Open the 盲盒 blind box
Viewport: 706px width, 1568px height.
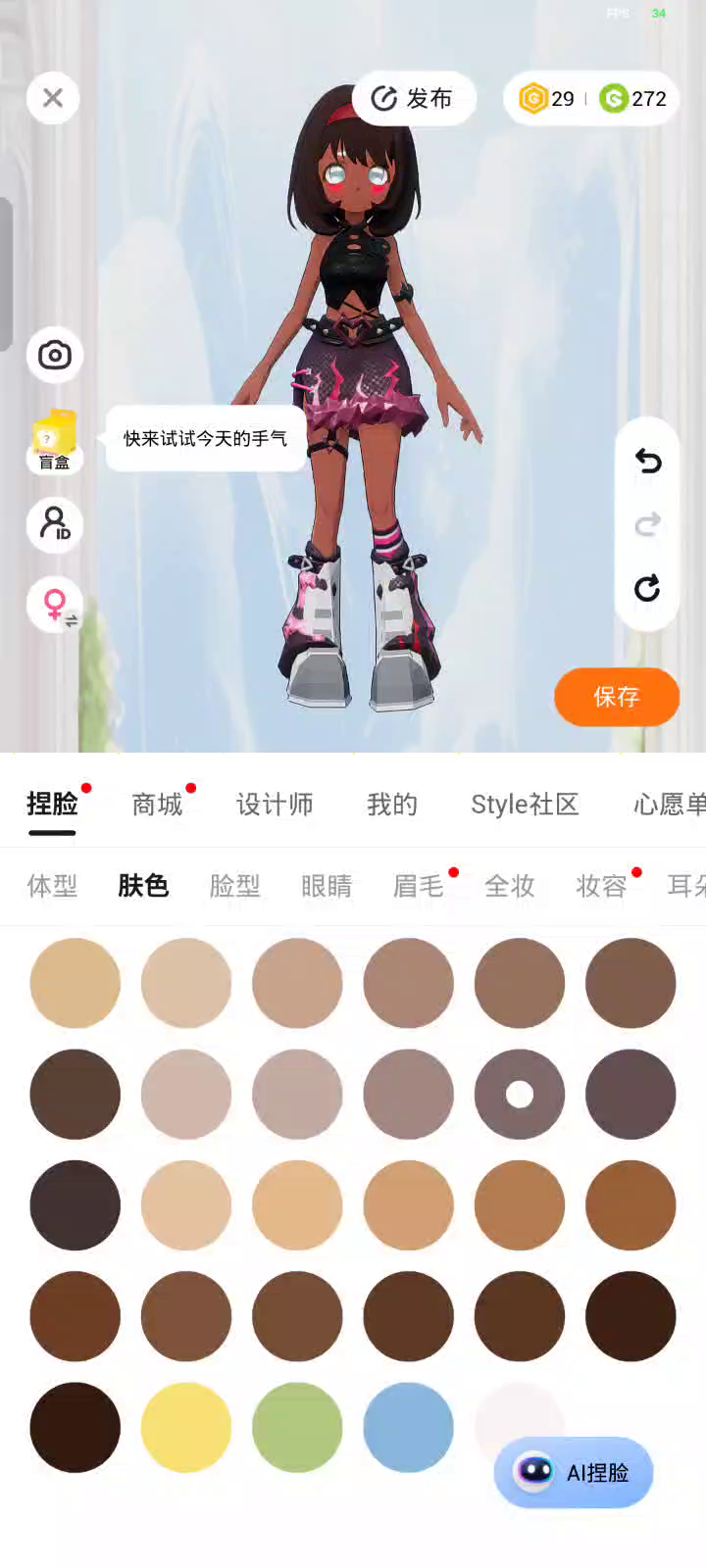tap(55, 441)
